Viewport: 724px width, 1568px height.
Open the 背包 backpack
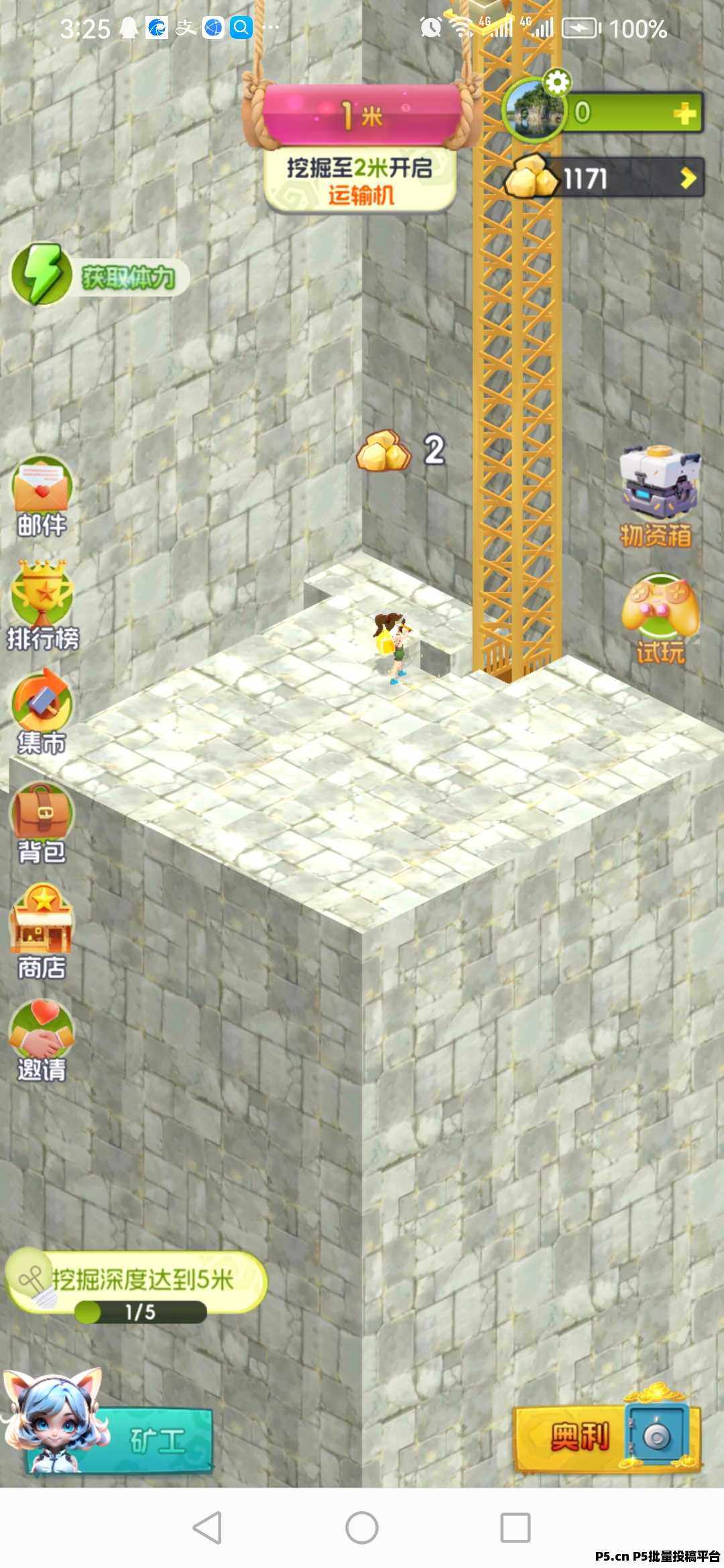pyautogui.click(x=42, y=822)
